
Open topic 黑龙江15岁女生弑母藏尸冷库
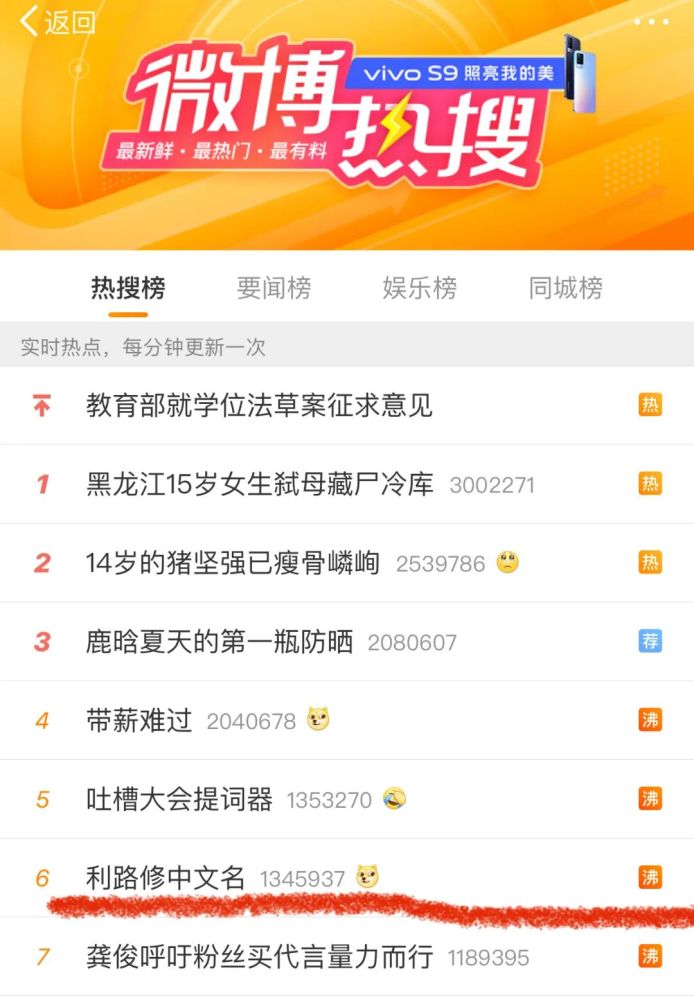pos(261,485)
